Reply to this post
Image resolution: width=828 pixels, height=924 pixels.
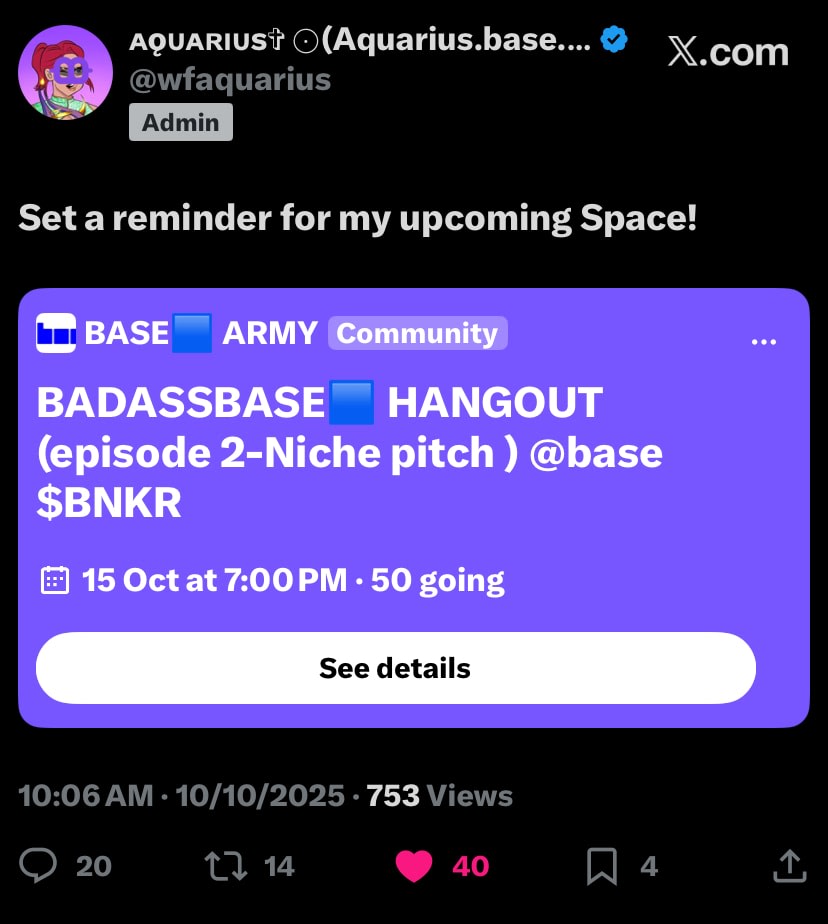coord(38,866)
